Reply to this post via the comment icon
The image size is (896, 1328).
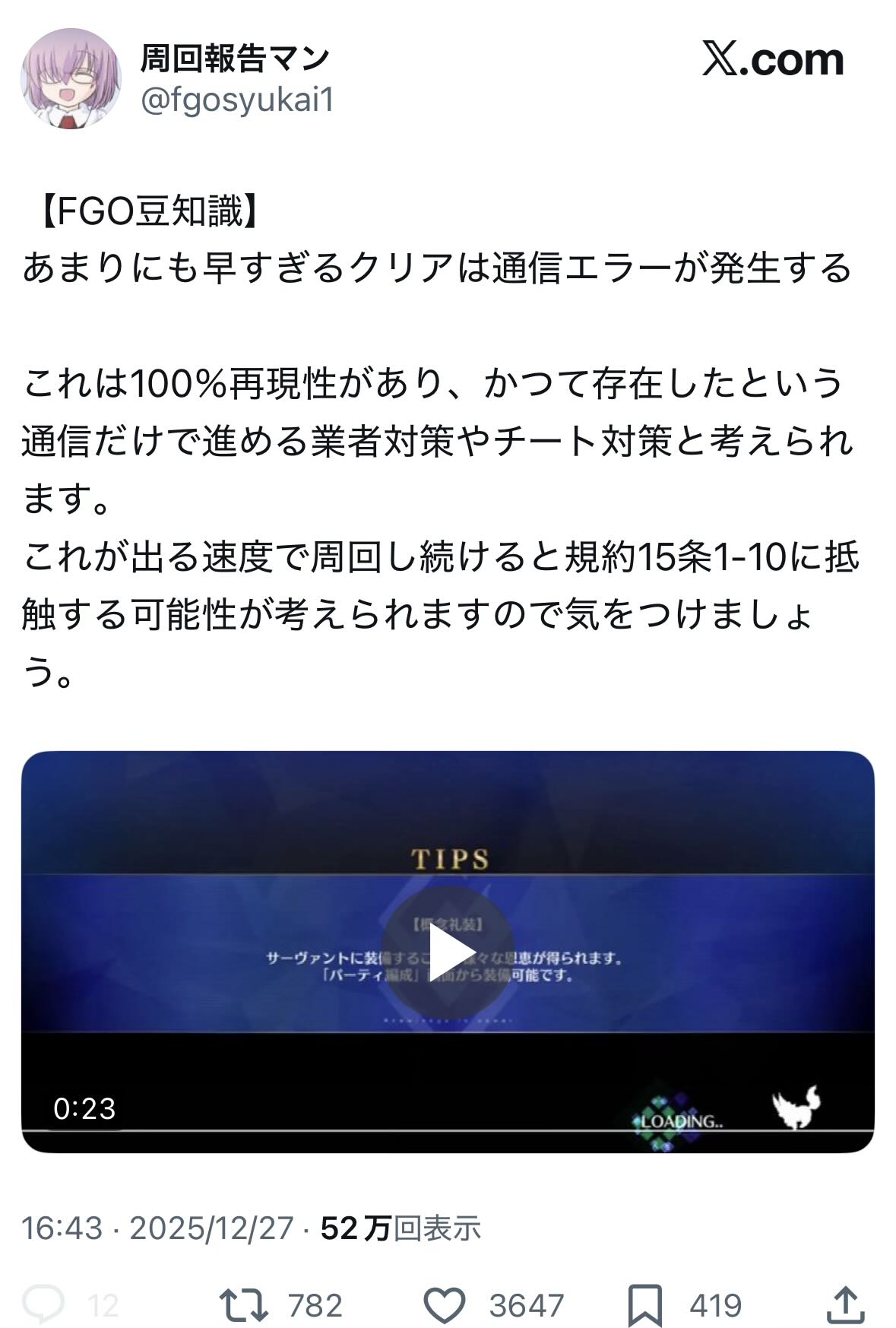click(43, 1304)
